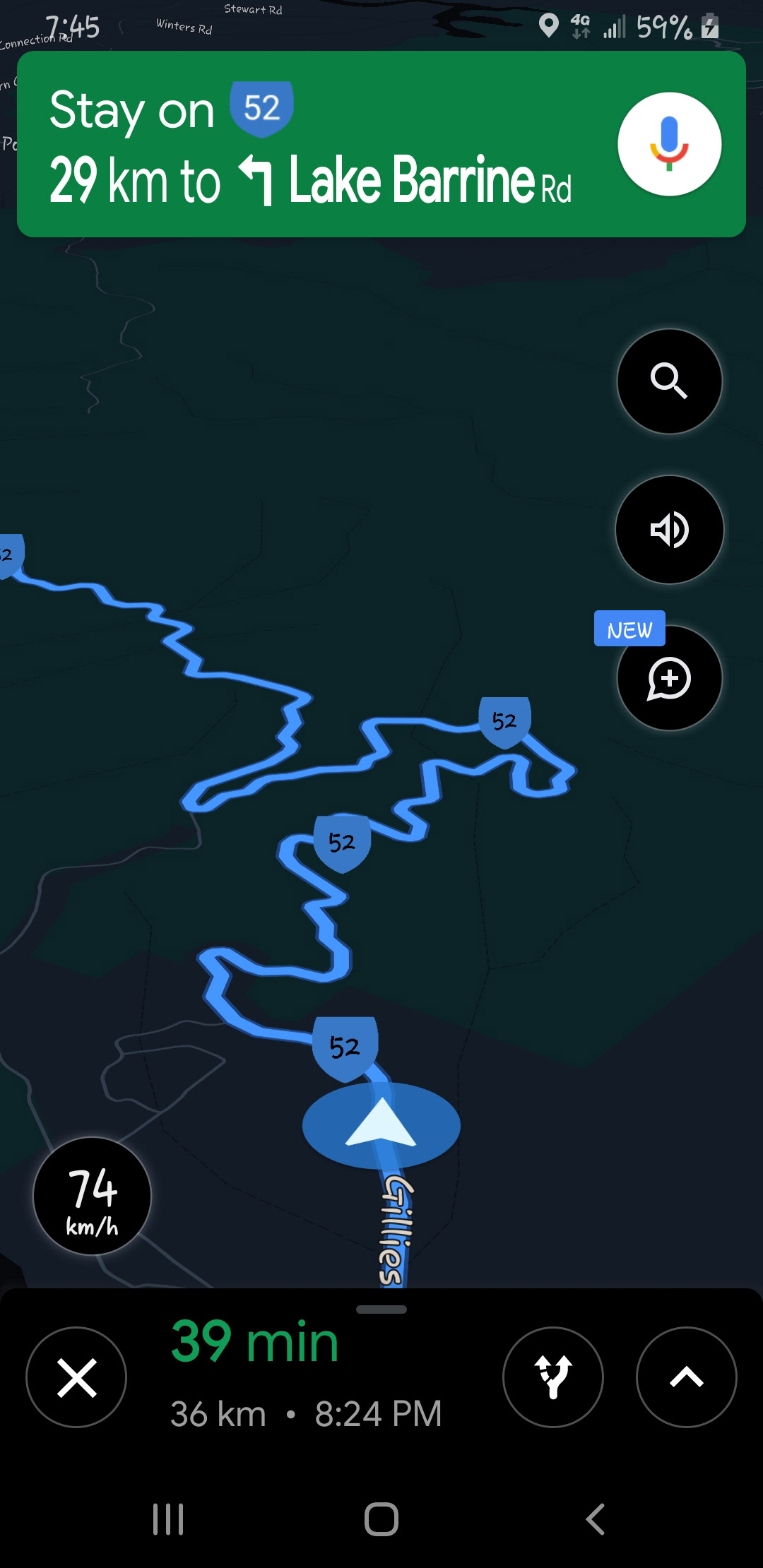Screen dimensions: 763x1568
Task: Go back with system back button
Action: (595, 1519)
